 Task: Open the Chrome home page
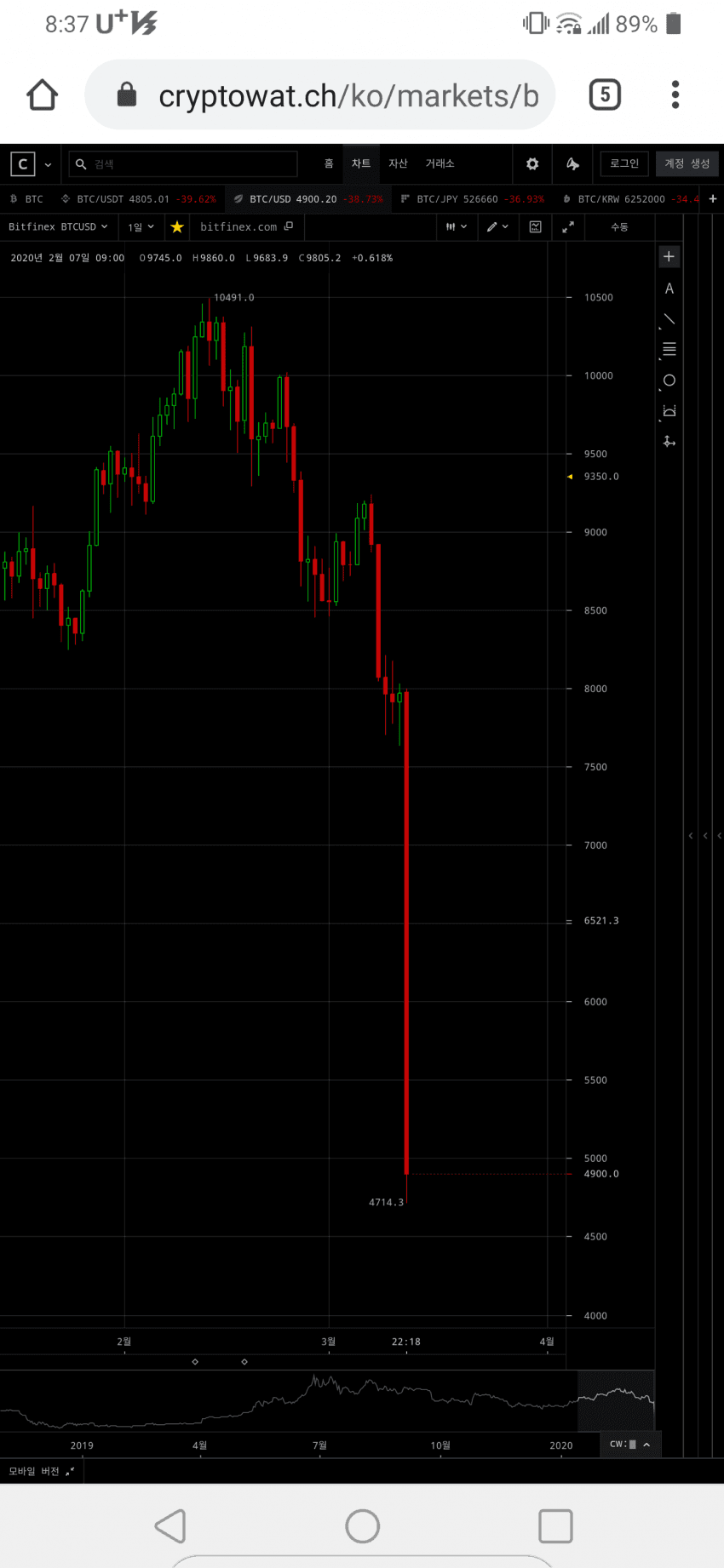pyautogui.click(x=42, y=94)
